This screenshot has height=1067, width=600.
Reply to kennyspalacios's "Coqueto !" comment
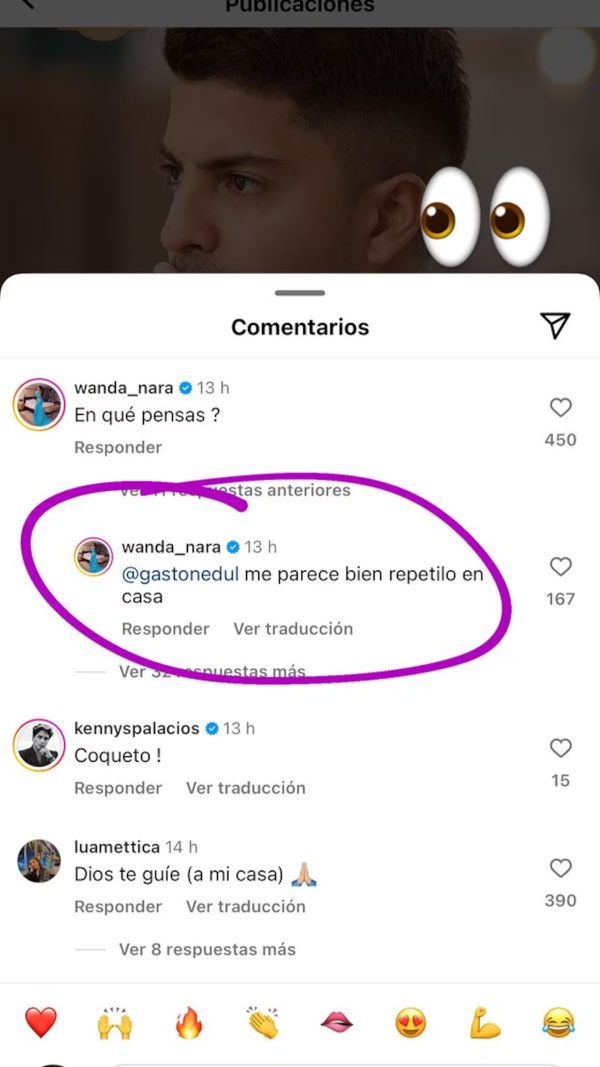(x=118, y=788)
